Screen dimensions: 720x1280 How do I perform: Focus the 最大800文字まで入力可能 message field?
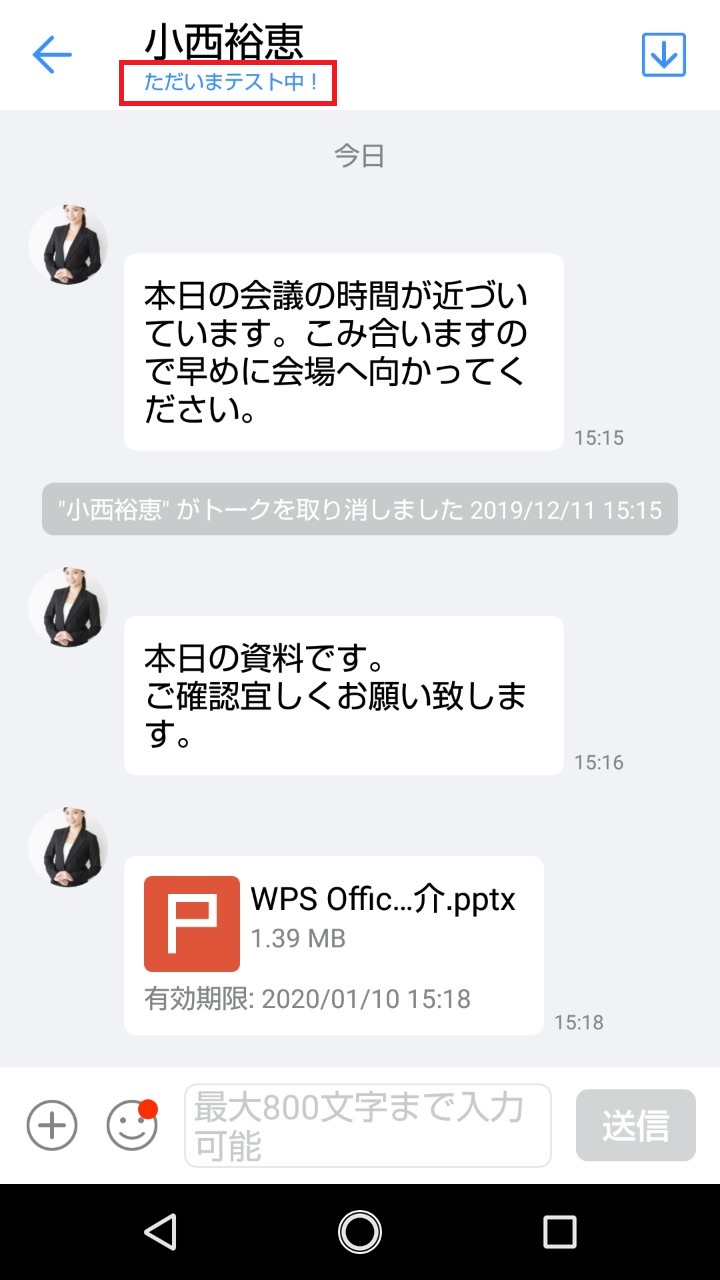pyautogui.click(x=368, y=1126)
